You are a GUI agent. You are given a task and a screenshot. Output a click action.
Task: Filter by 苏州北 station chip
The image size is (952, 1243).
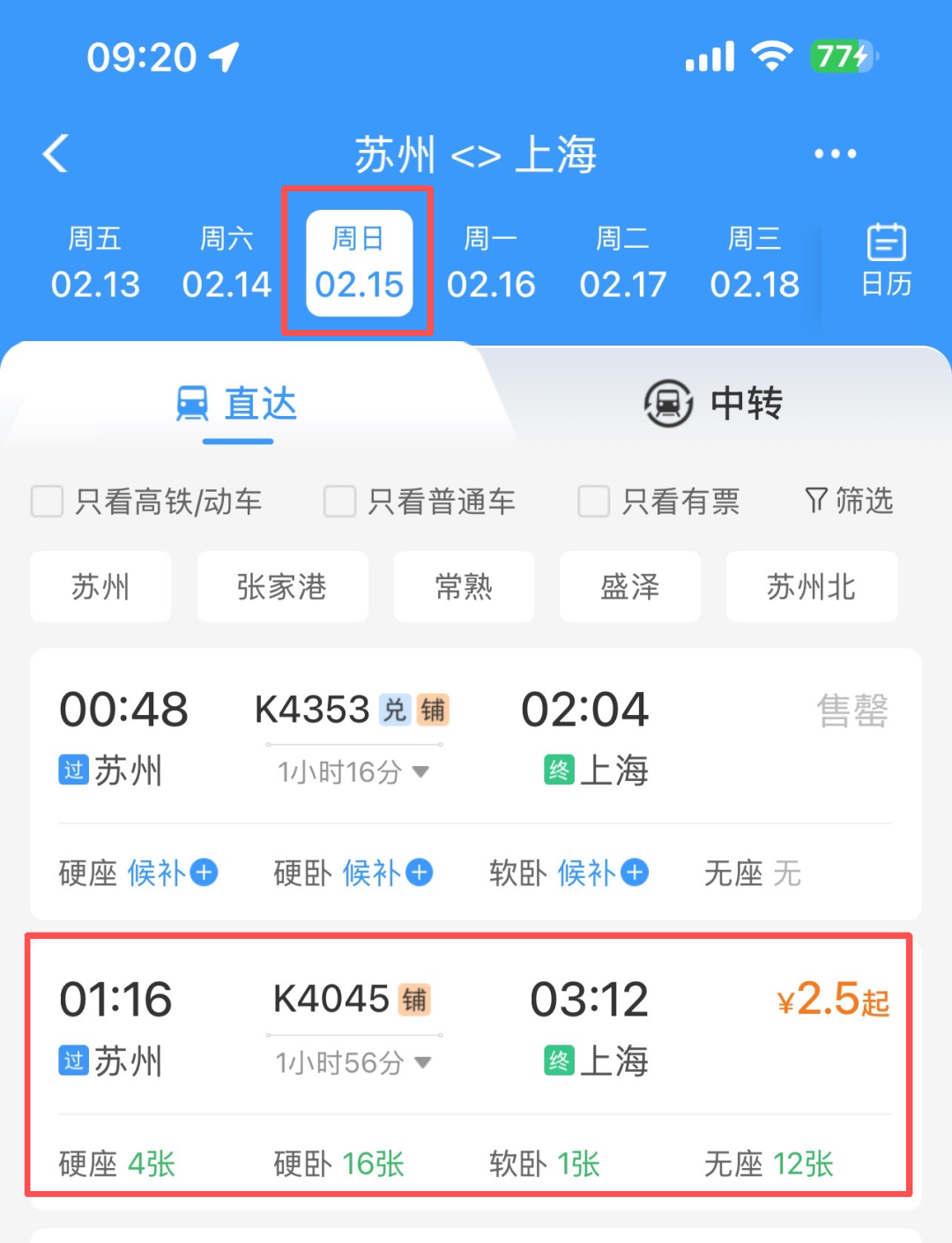tap(811, 587)
